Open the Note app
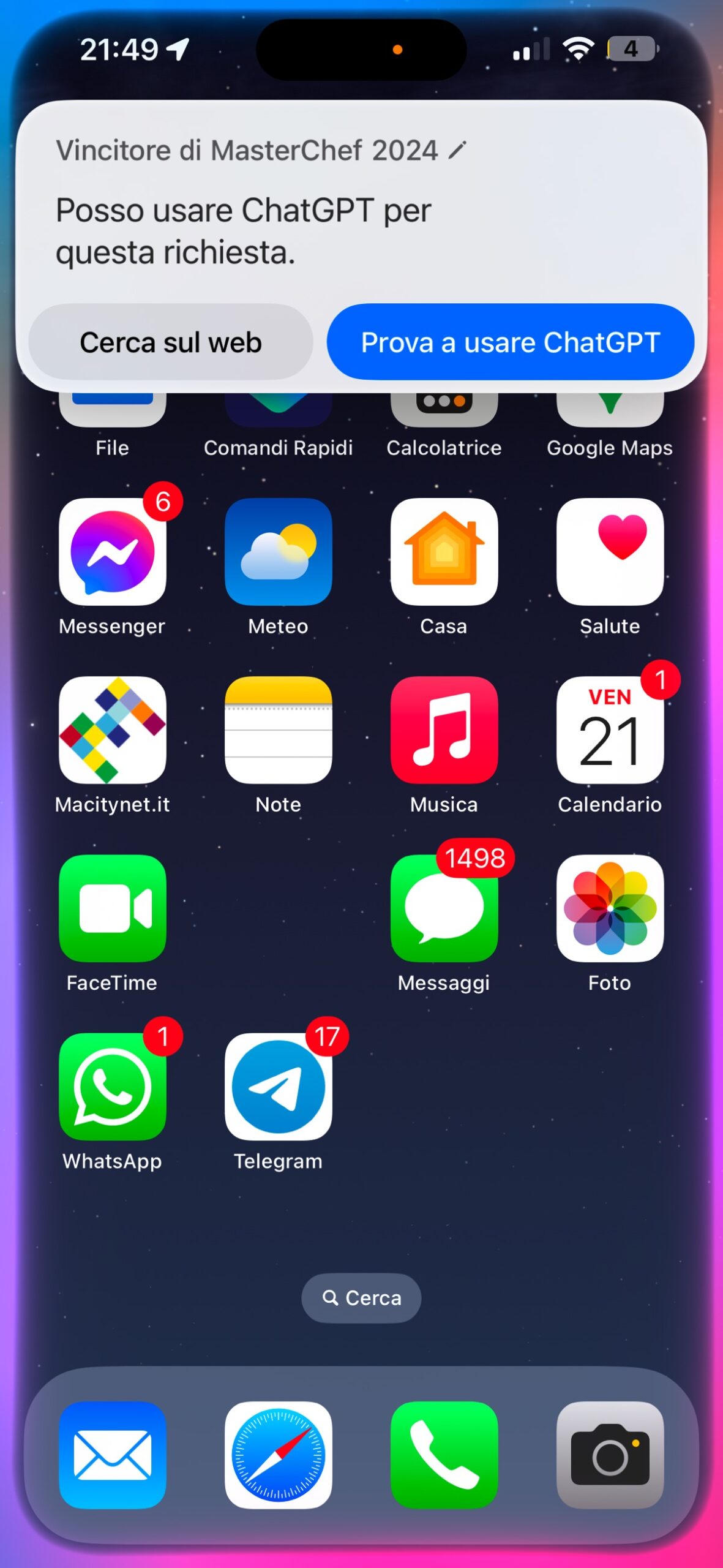The width and height of the screenshot is (723, 1568). click(x=278, y=729)
